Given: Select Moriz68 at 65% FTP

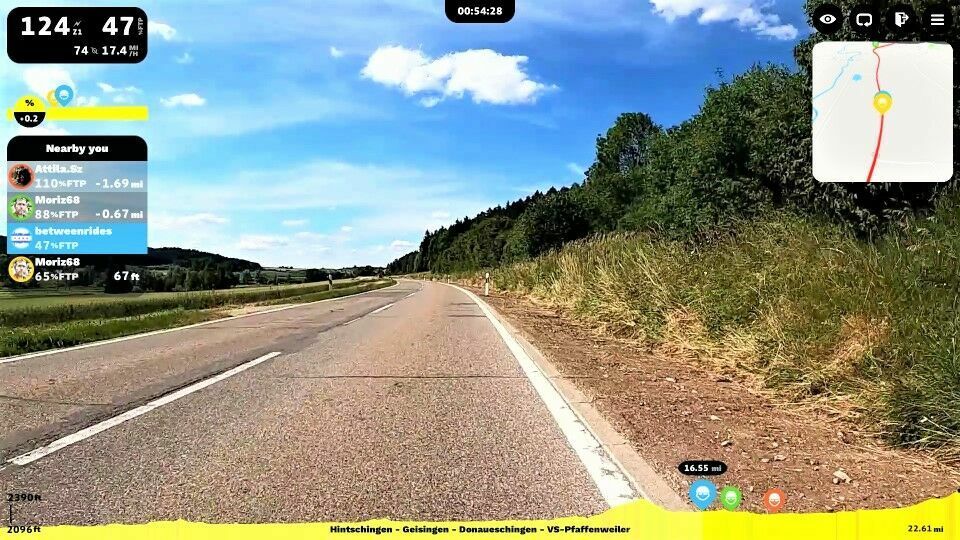Looking at the screenshot, I should (x=77, y=269).
